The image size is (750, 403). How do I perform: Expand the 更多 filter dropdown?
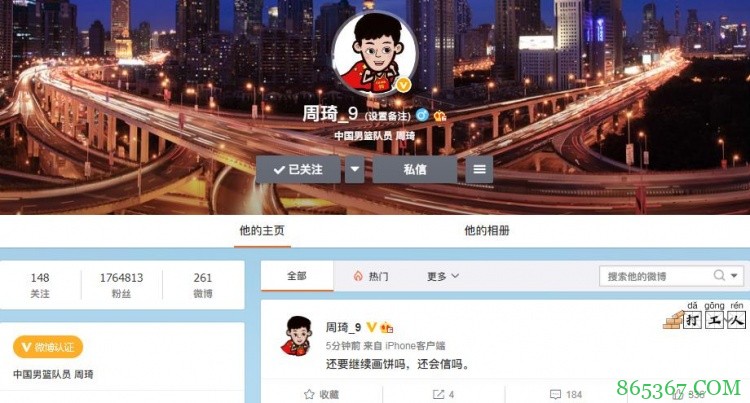coord(442,276)
